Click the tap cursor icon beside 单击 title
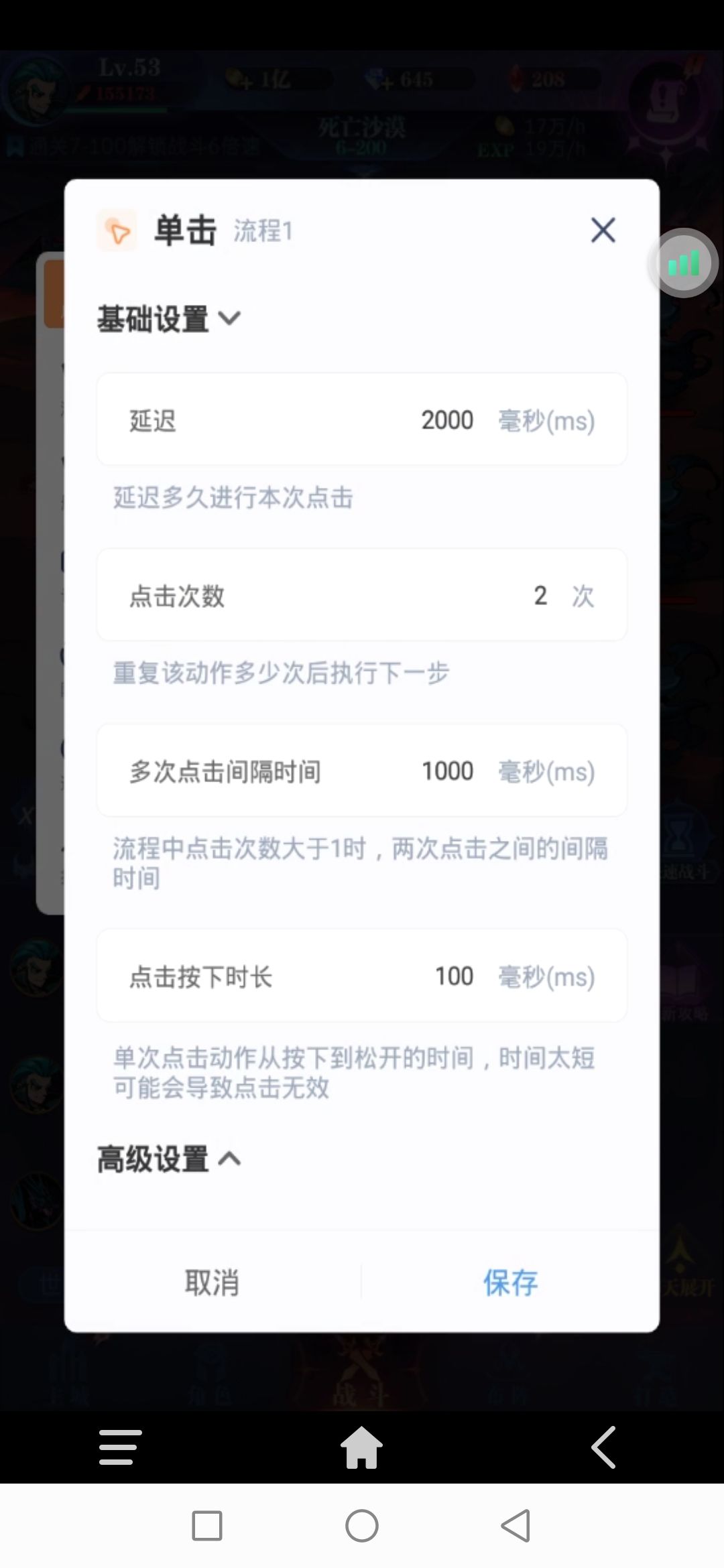Image resolution: width=724 pixels, height=1568 pixels. [117, 231]
